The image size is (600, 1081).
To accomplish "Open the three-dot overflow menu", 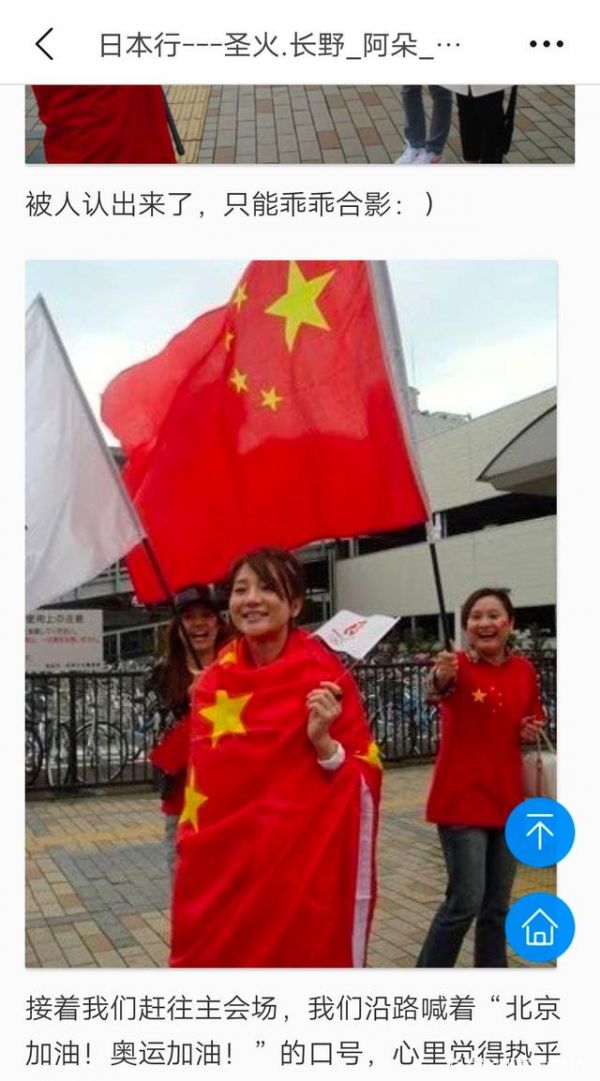I will (x=546, y=44).
